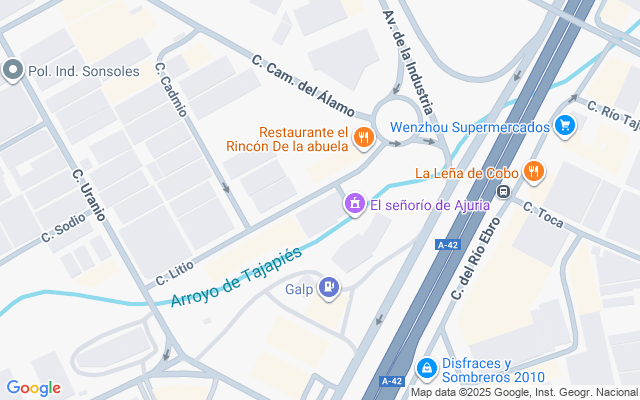
Task: Tap the La Leña de Cobo restaurant marker
Action: pyautogui.click(x=534, y=172)
